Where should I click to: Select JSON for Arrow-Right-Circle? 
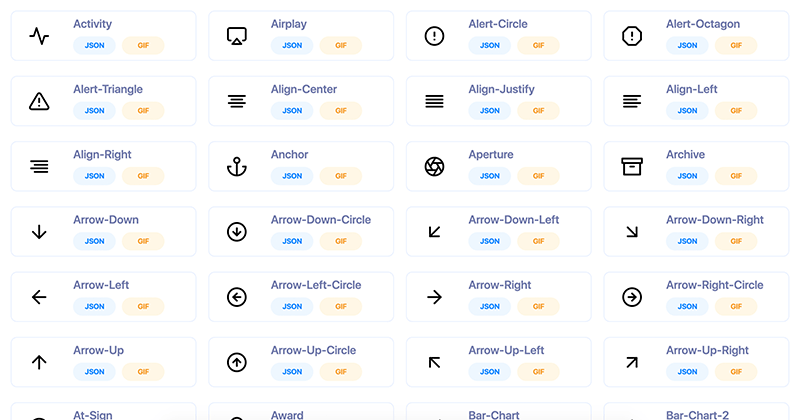point(688,306)
